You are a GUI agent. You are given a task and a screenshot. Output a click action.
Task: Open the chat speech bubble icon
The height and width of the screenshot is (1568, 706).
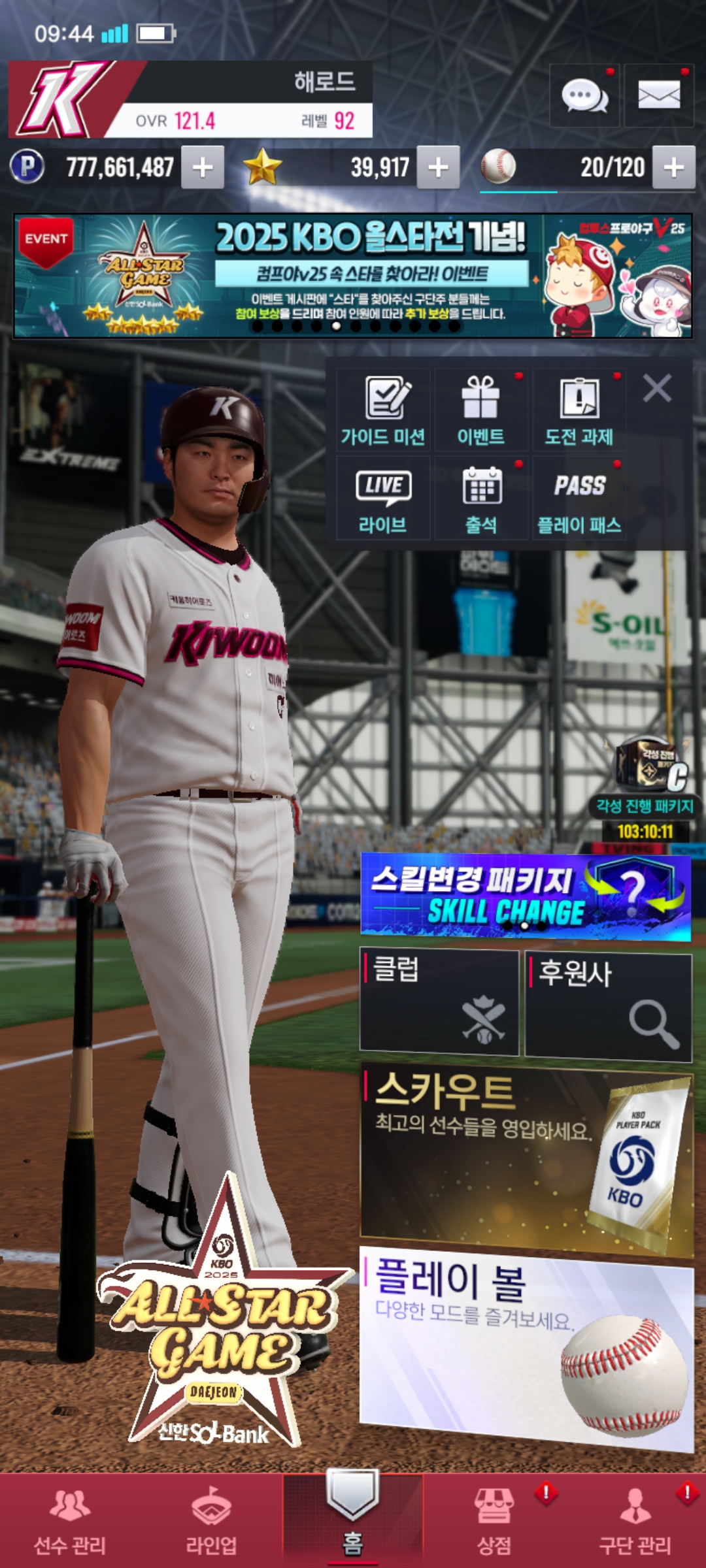tap(584, 95)
